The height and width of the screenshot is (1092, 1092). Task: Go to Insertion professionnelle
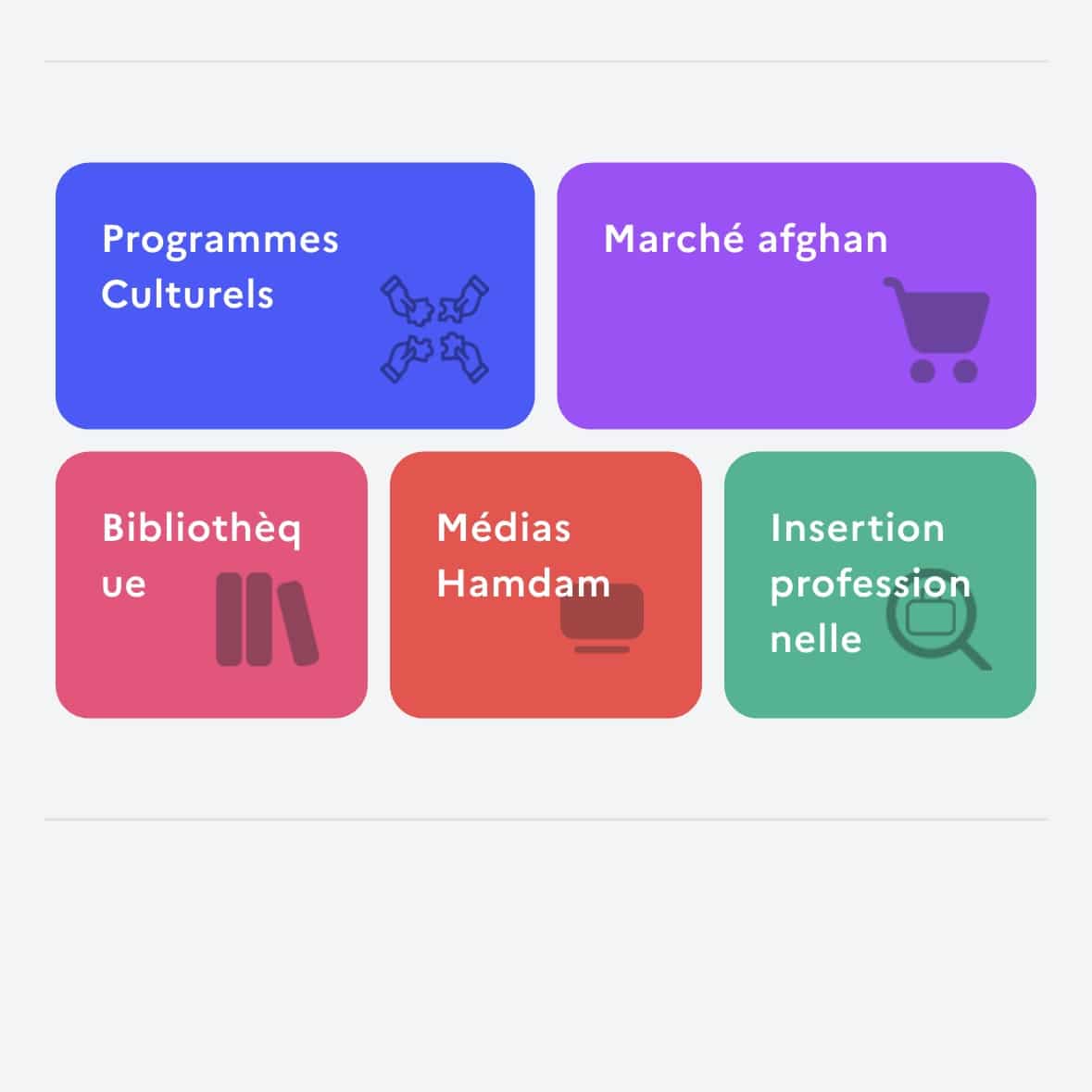[879, 584]
